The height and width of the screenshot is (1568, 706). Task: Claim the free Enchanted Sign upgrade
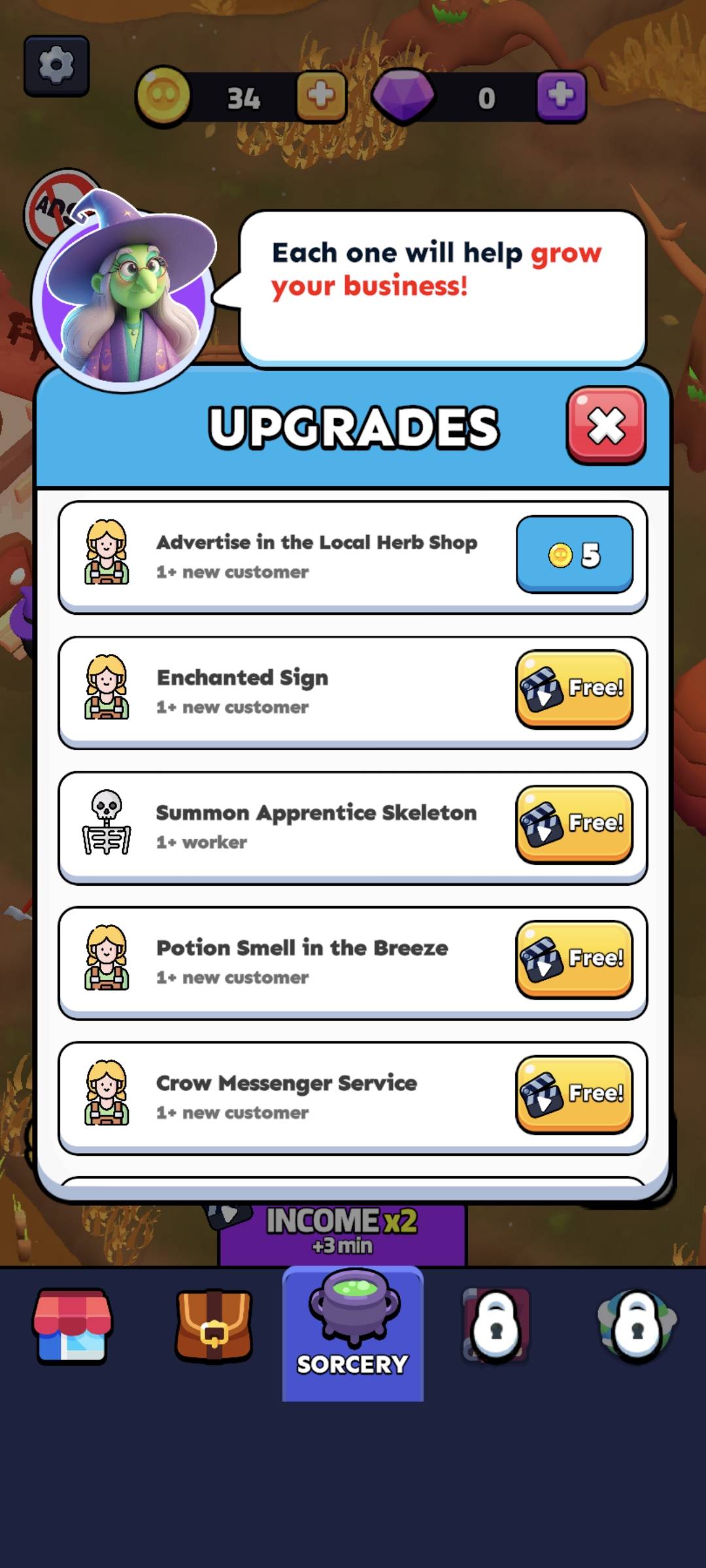point(574,689)
